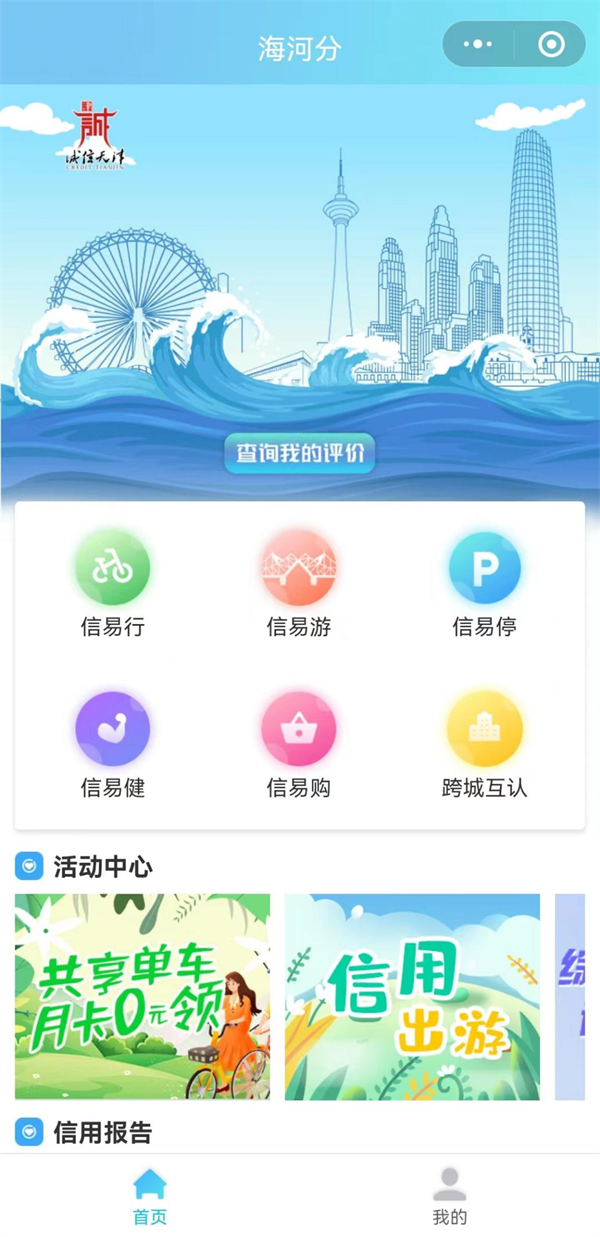This screenshot has height=1237, width=600.
Task: Open the 信易购 shopping service
Action: pyautogui.click(x=298, y=745)
